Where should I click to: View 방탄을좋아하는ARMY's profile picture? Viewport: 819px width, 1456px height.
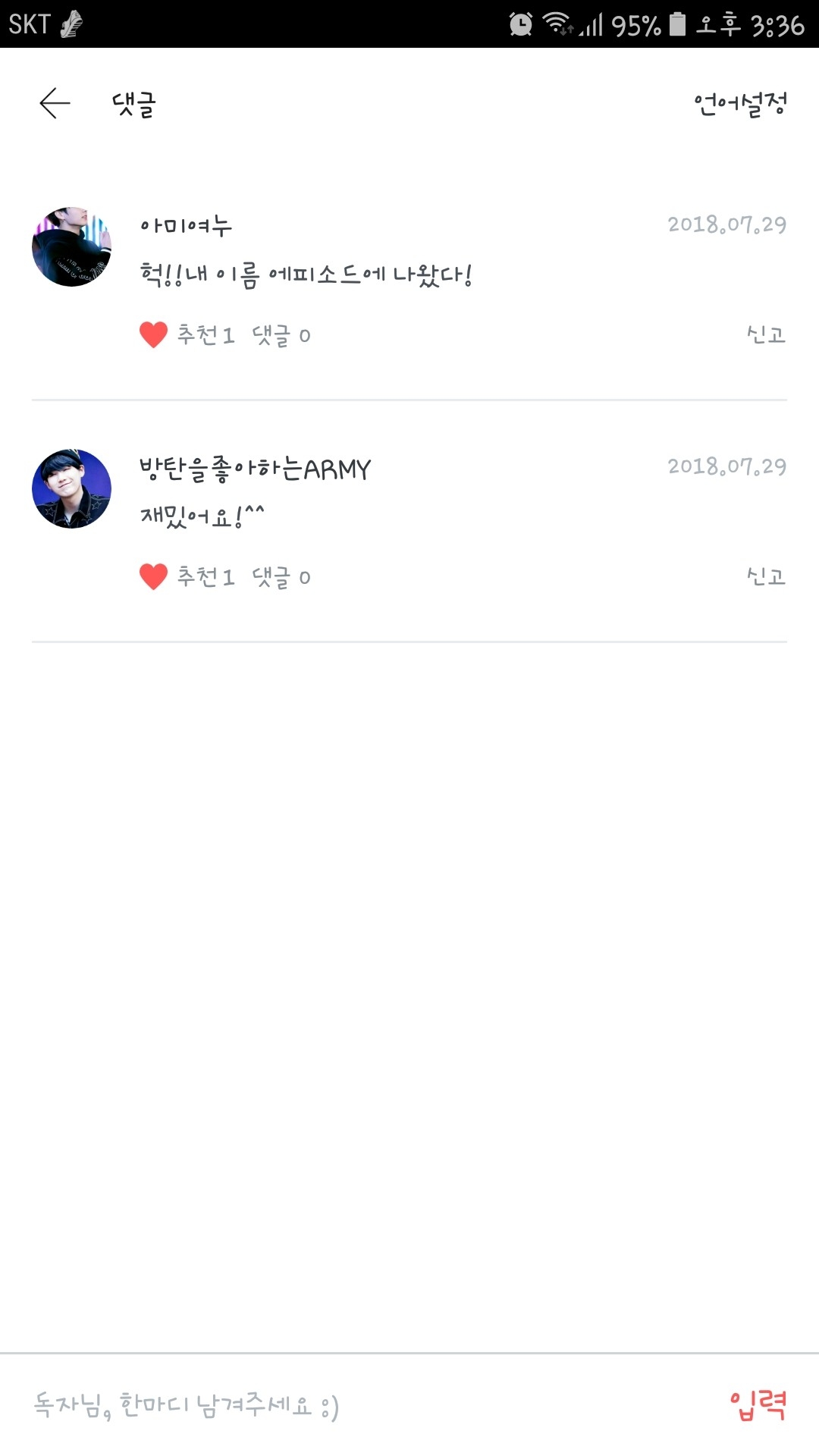click(72, 488)
